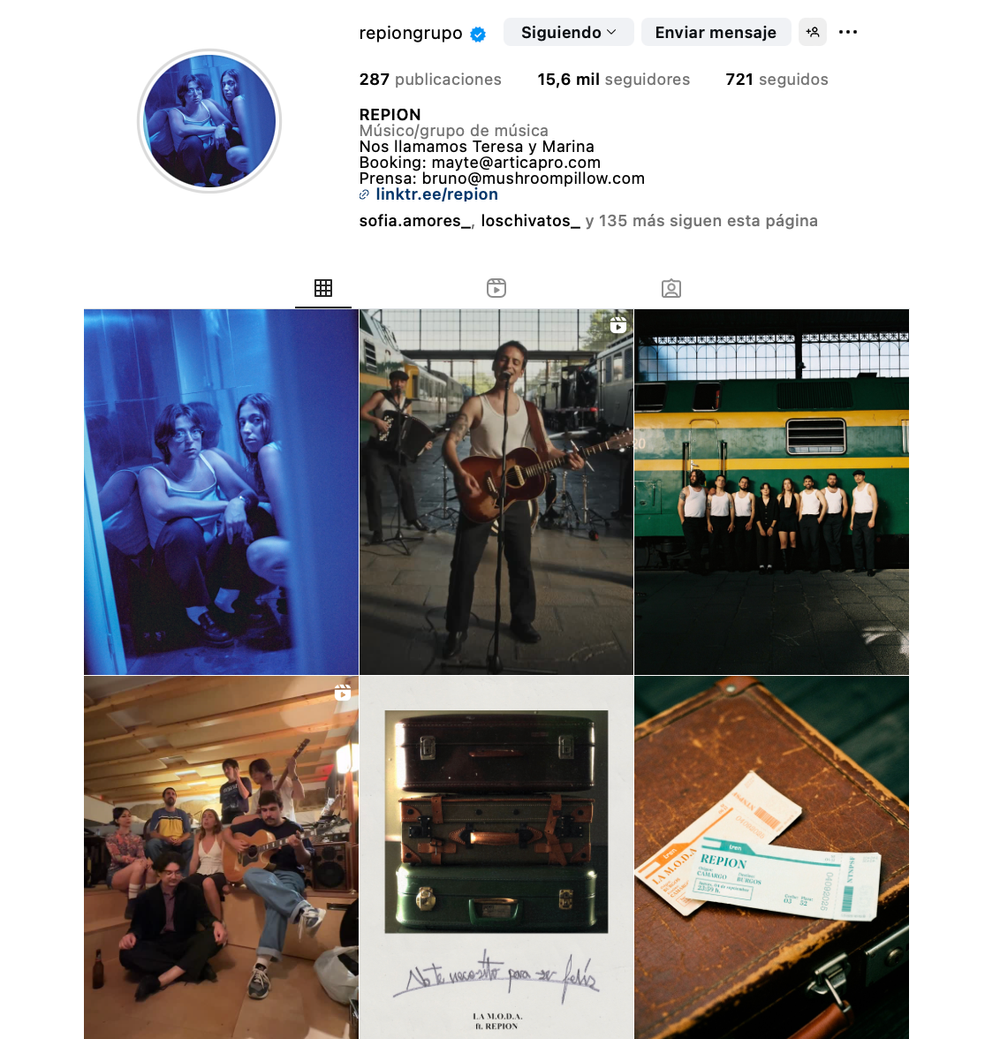This screenshot has height=1039, width=1000.
Task: Open the repiongrupo profile picture
Action: pos(209,121)
